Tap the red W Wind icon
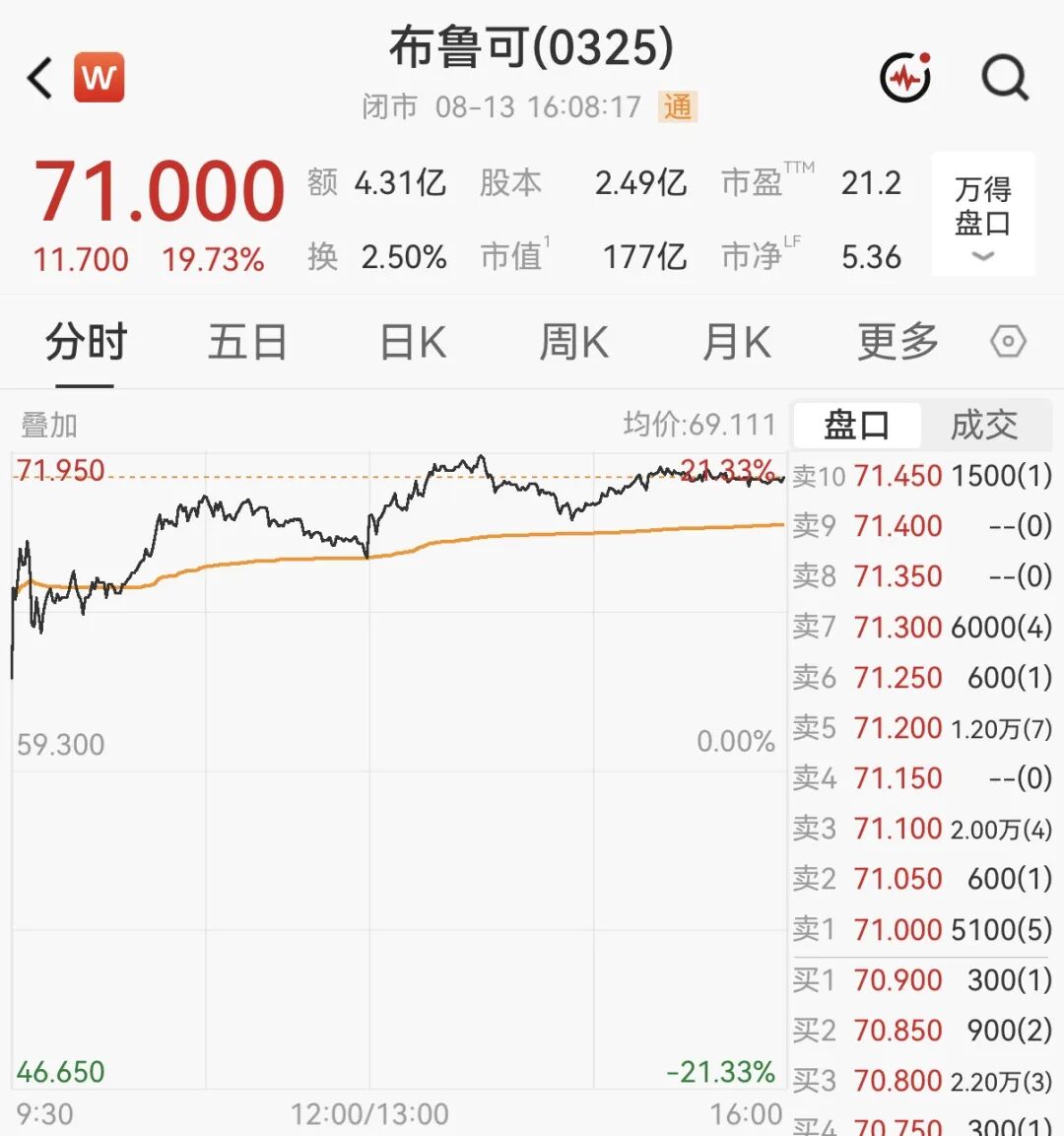The height and width of the screenshot is (1136, 1064). pyautogui.click(x=100, y=78)
